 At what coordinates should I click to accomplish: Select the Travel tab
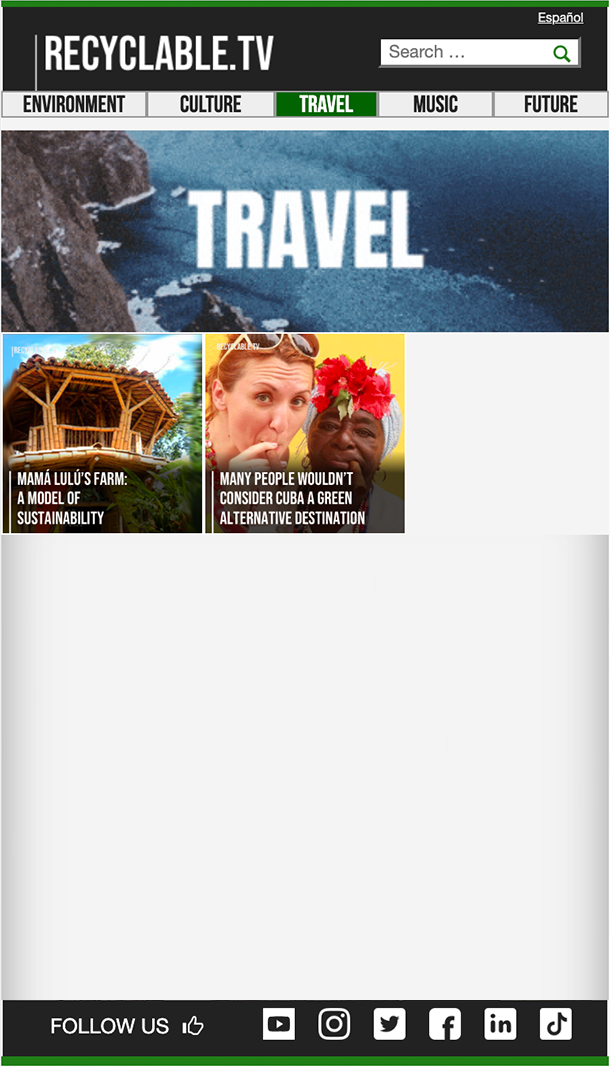point(326,105)
